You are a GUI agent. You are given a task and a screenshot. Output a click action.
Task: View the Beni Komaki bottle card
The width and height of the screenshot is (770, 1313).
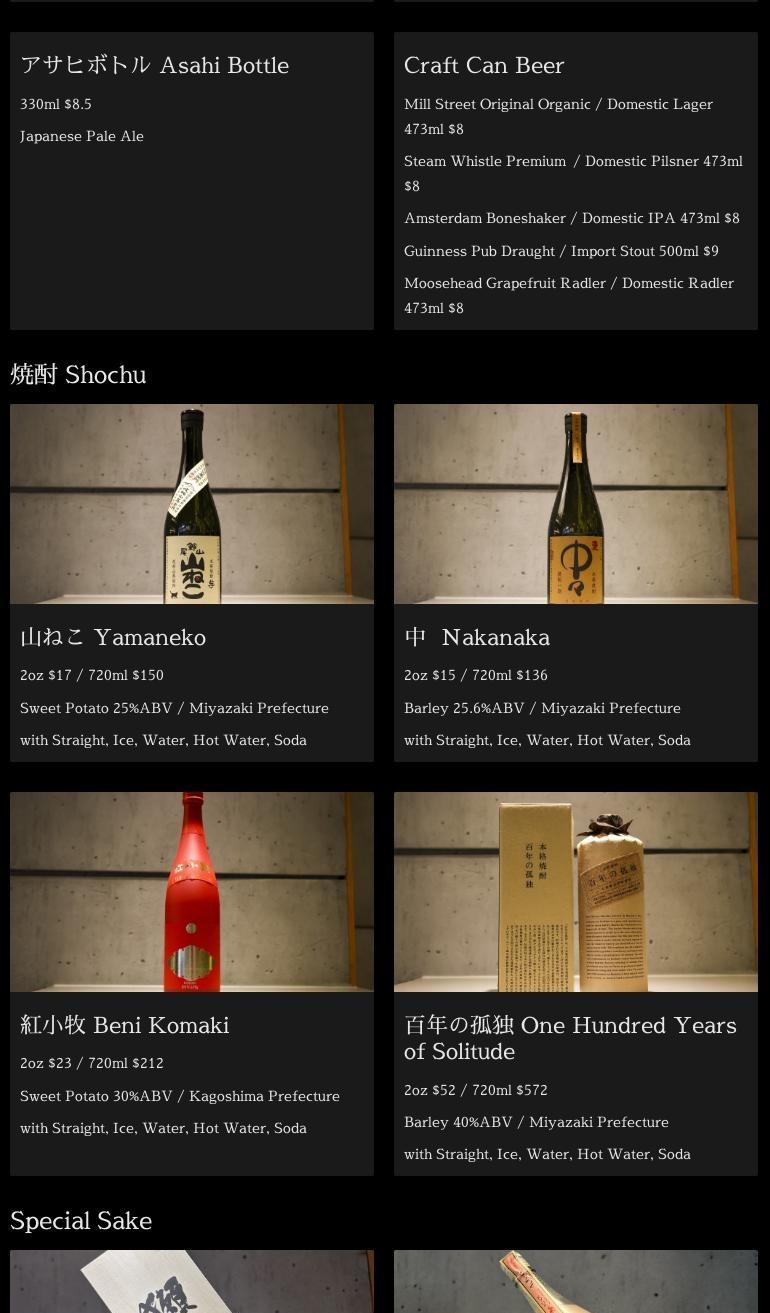point(191,982)
